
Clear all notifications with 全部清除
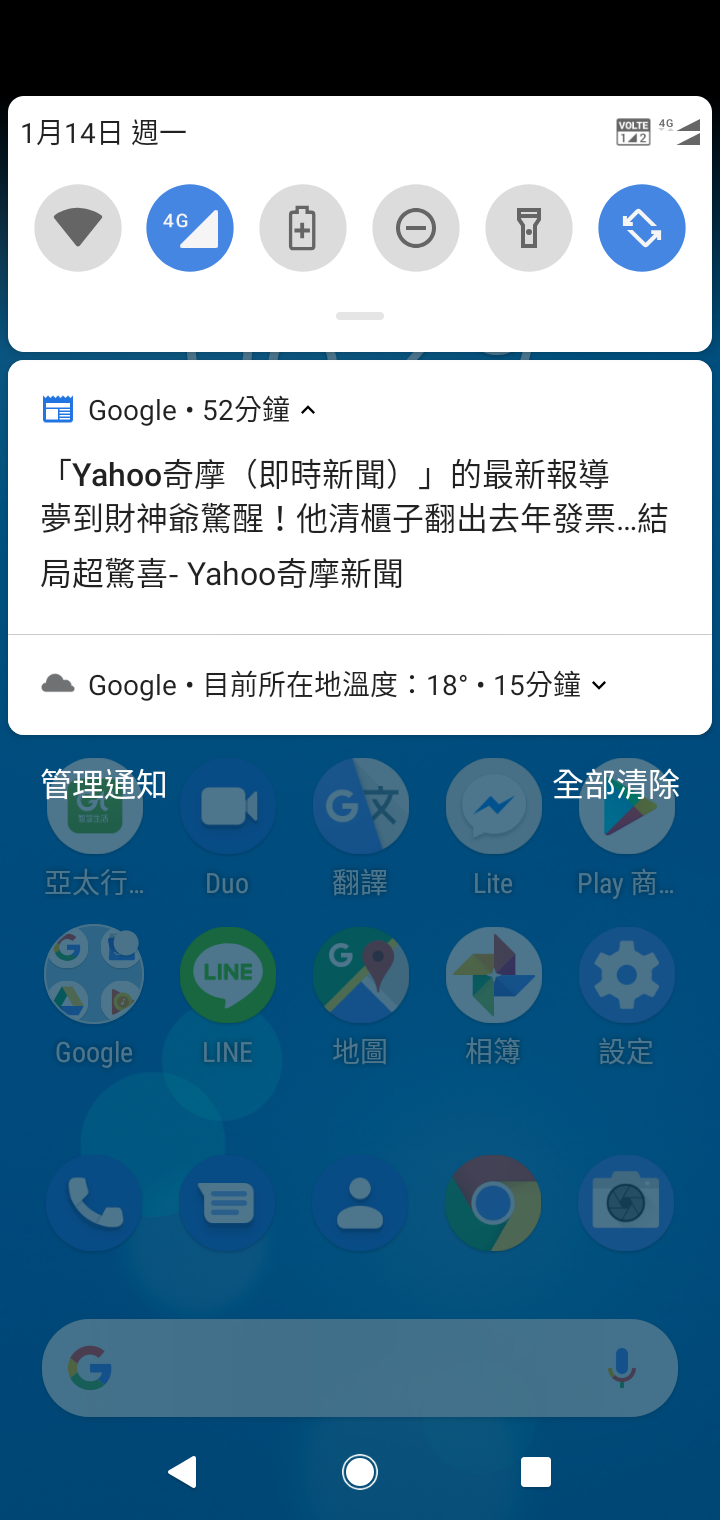616,784
